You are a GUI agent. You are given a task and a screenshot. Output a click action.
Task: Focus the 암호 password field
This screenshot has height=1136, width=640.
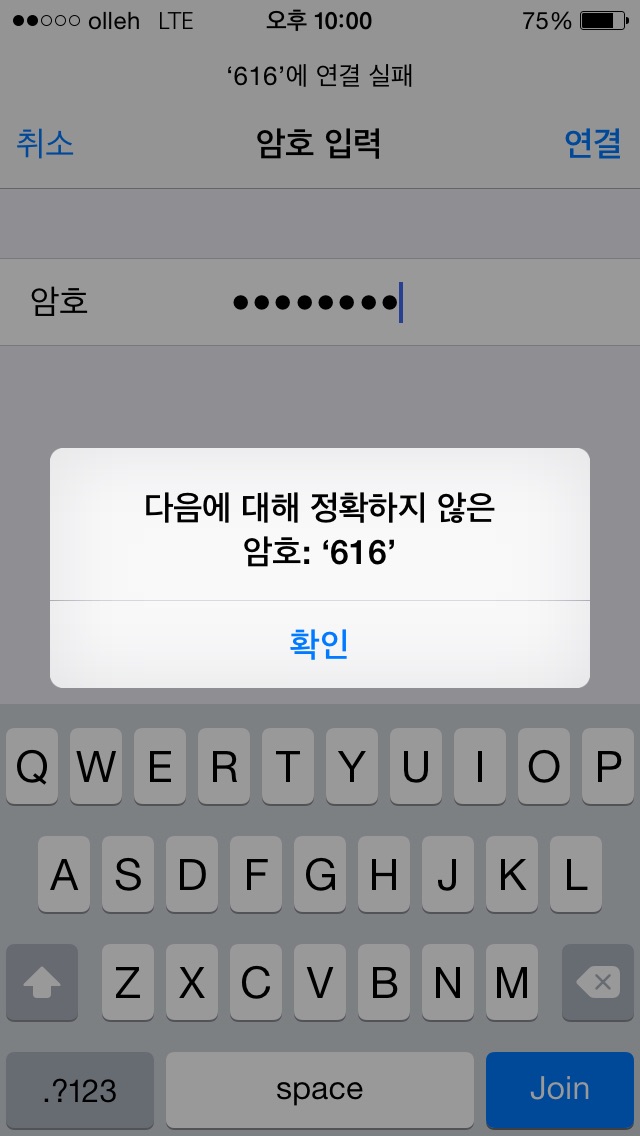pos(320,301)
